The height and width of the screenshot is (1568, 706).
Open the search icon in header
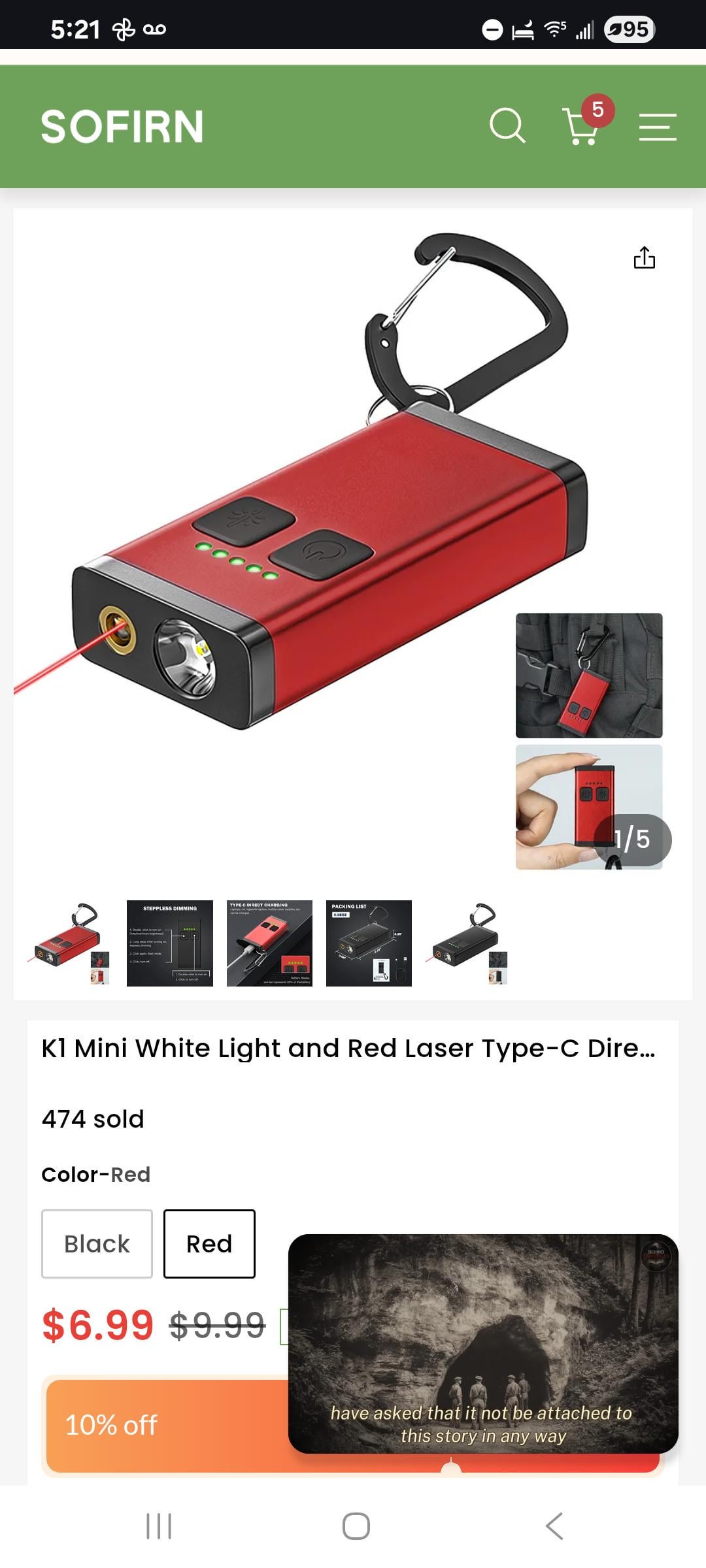pyautogui.click(x=507, y=125)
